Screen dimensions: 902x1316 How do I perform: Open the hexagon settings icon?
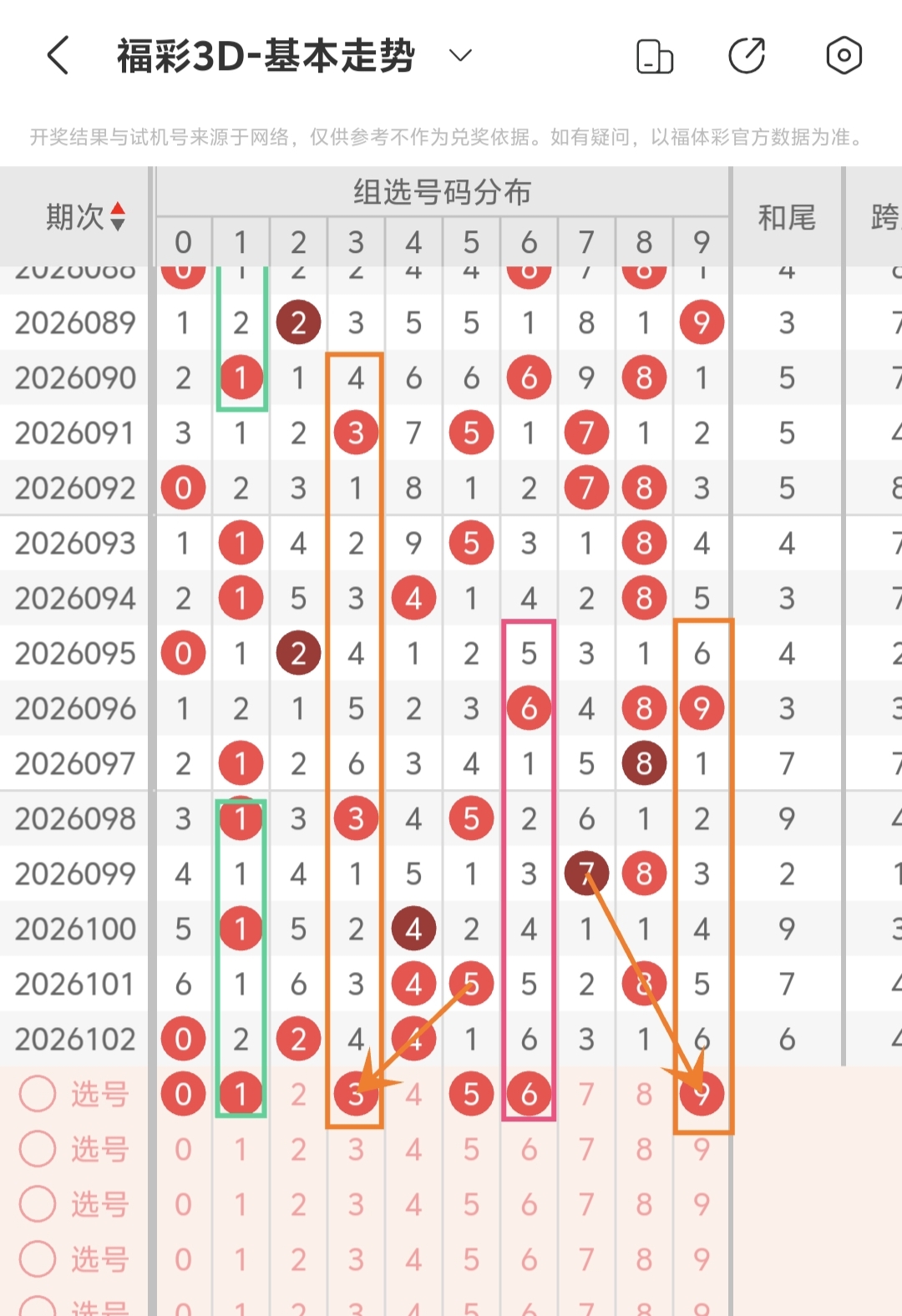click(x=844, y=56)
